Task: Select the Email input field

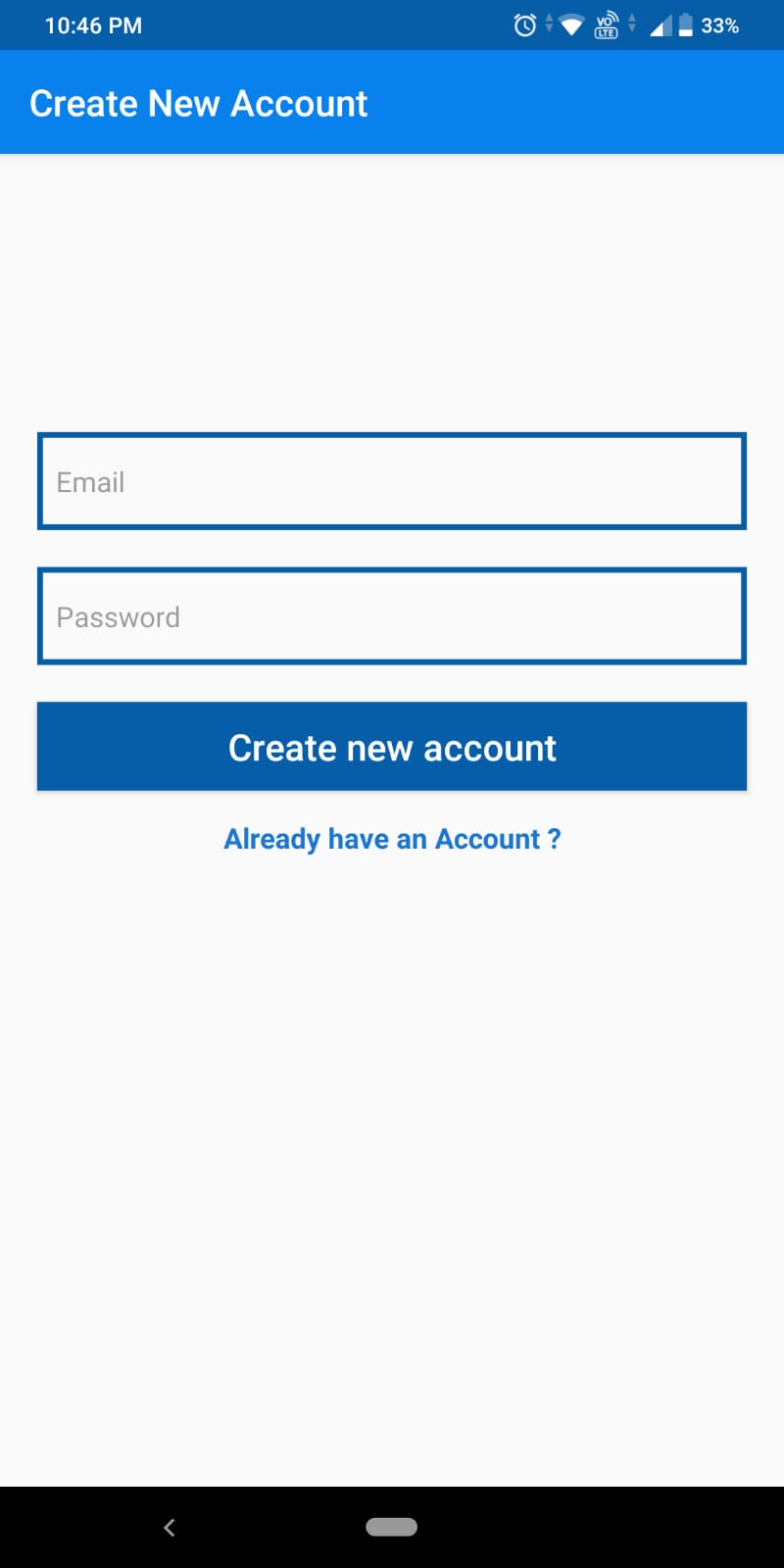Action: point(392,480)
